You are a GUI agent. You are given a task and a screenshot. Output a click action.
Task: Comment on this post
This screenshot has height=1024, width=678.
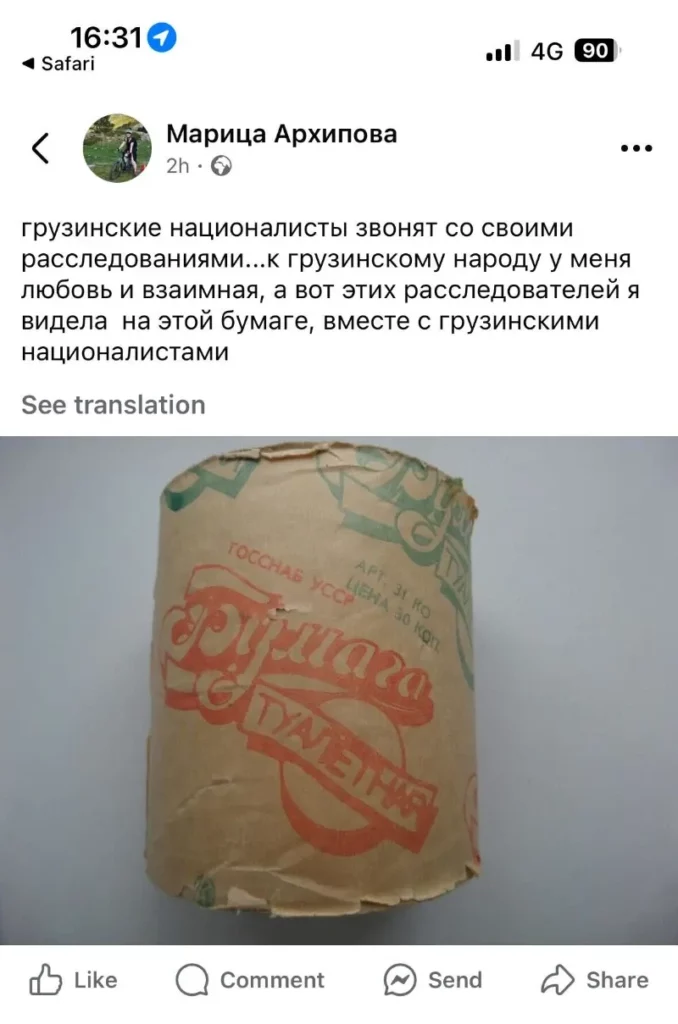tap(250, 980)
